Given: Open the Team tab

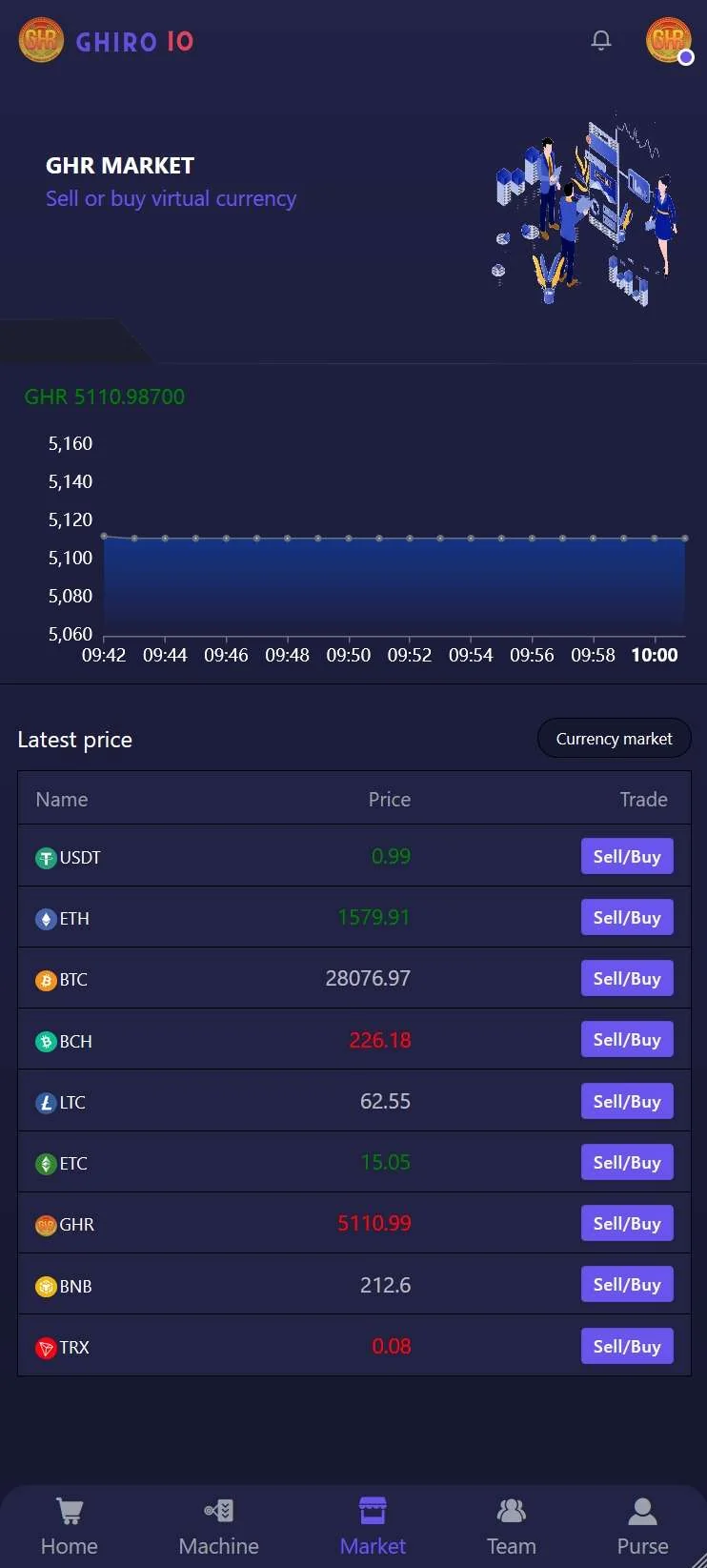Looking at the screenshot, I should [x=512, y=1526].
